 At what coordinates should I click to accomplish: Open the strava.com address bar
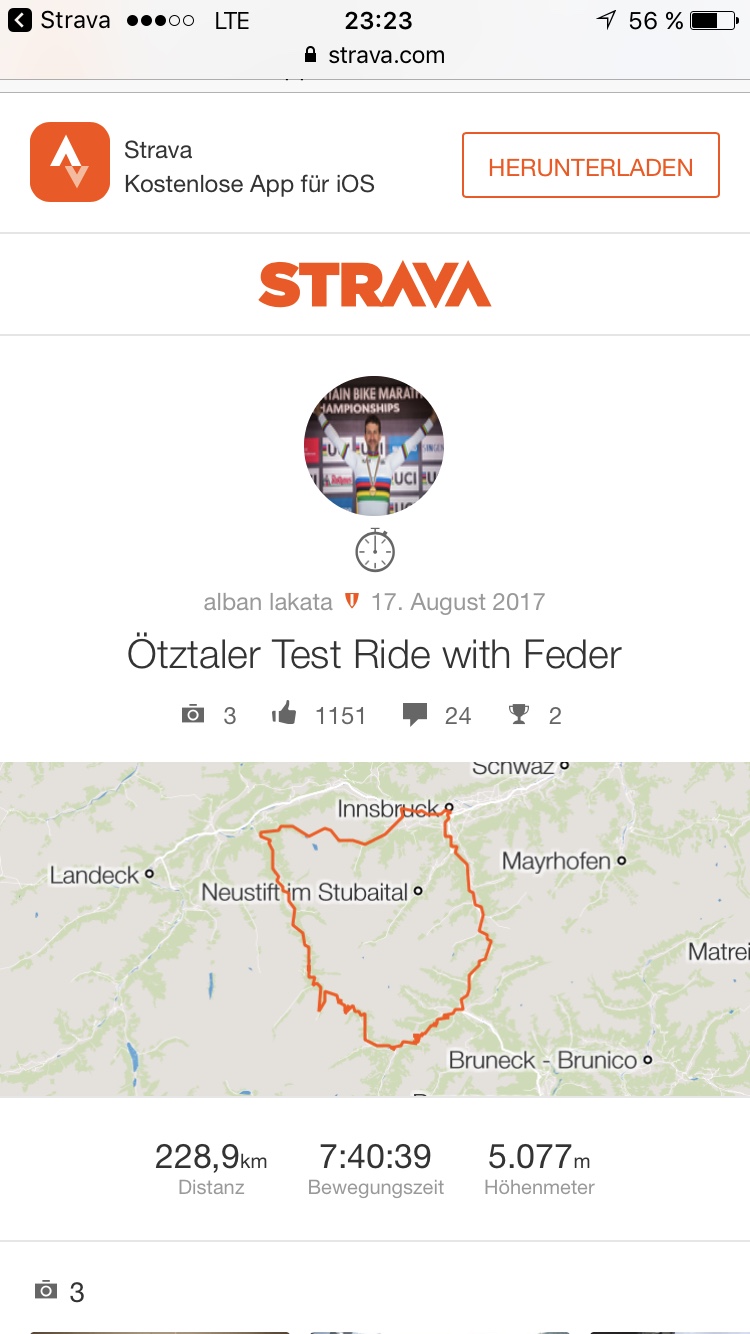[375, 55]
